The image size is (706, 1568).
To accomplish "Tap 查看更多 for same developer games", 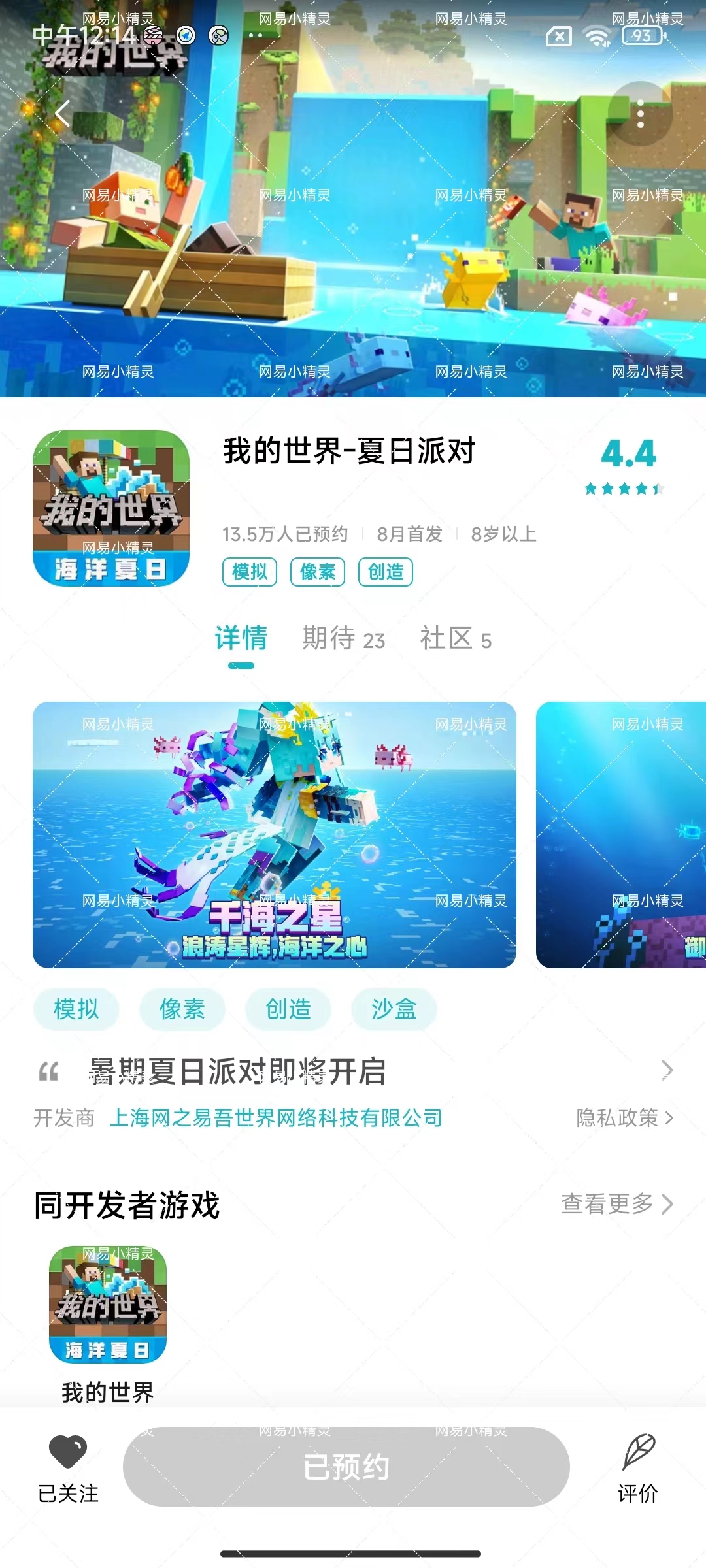I will pos(616,1203).
